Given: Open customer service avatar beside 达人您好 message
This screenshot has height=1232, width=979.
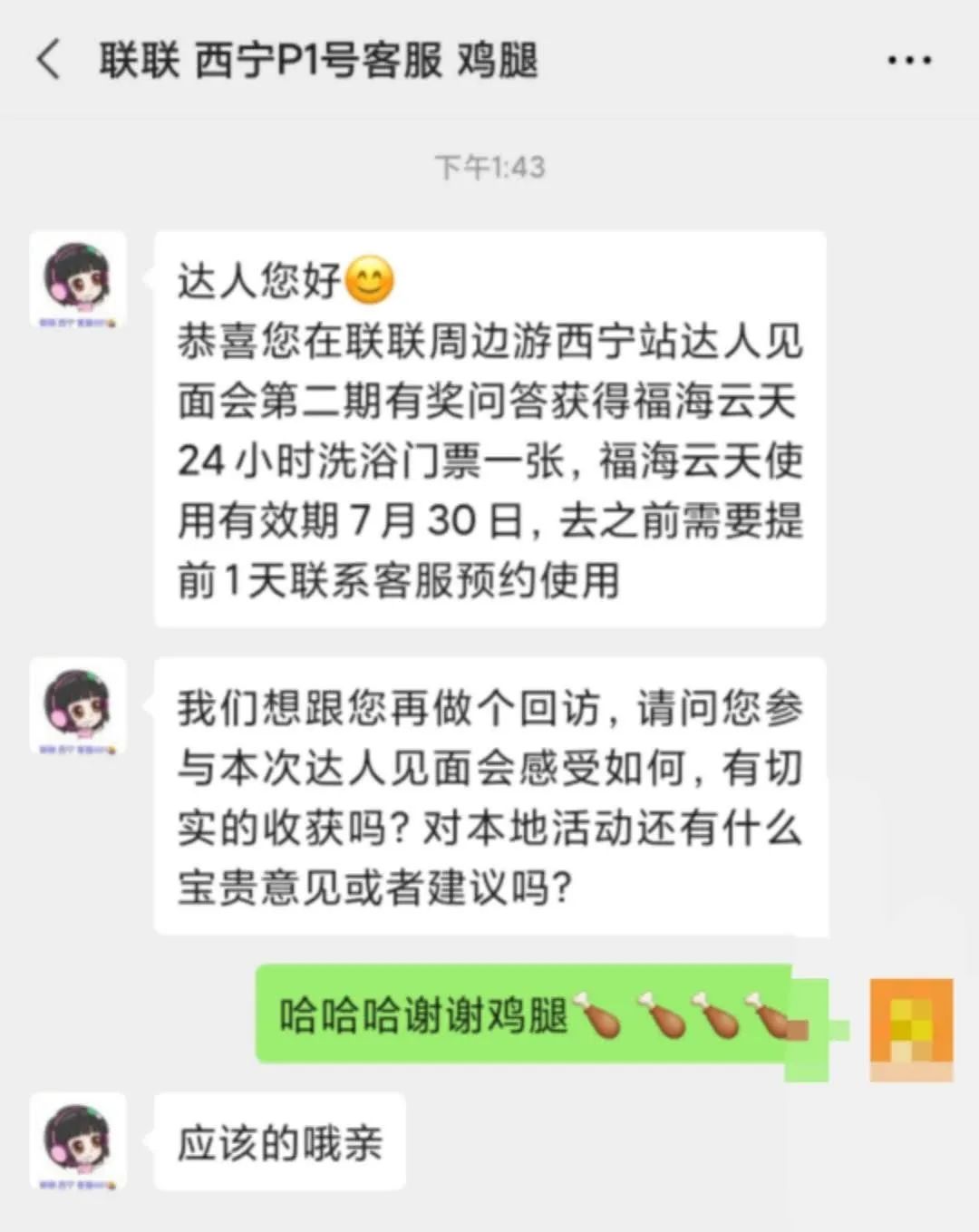Looking at the screenshot, I should pos(78,279).
